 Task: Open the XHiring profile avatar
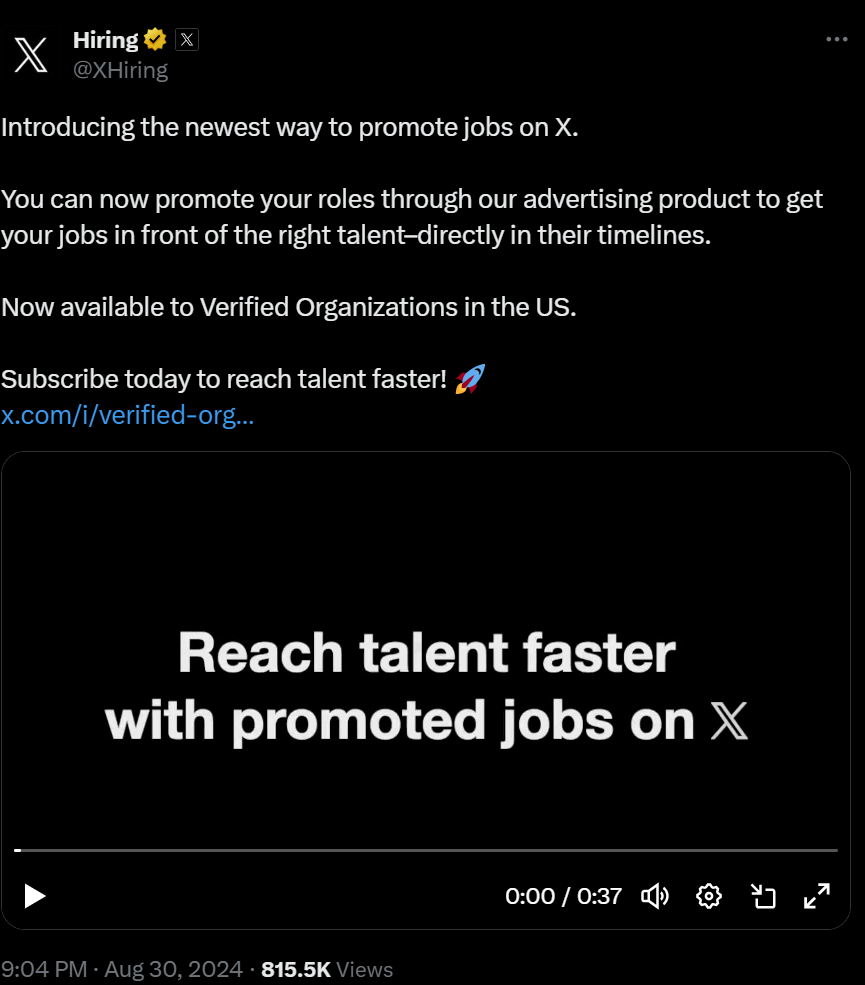(x=31, y=55)
